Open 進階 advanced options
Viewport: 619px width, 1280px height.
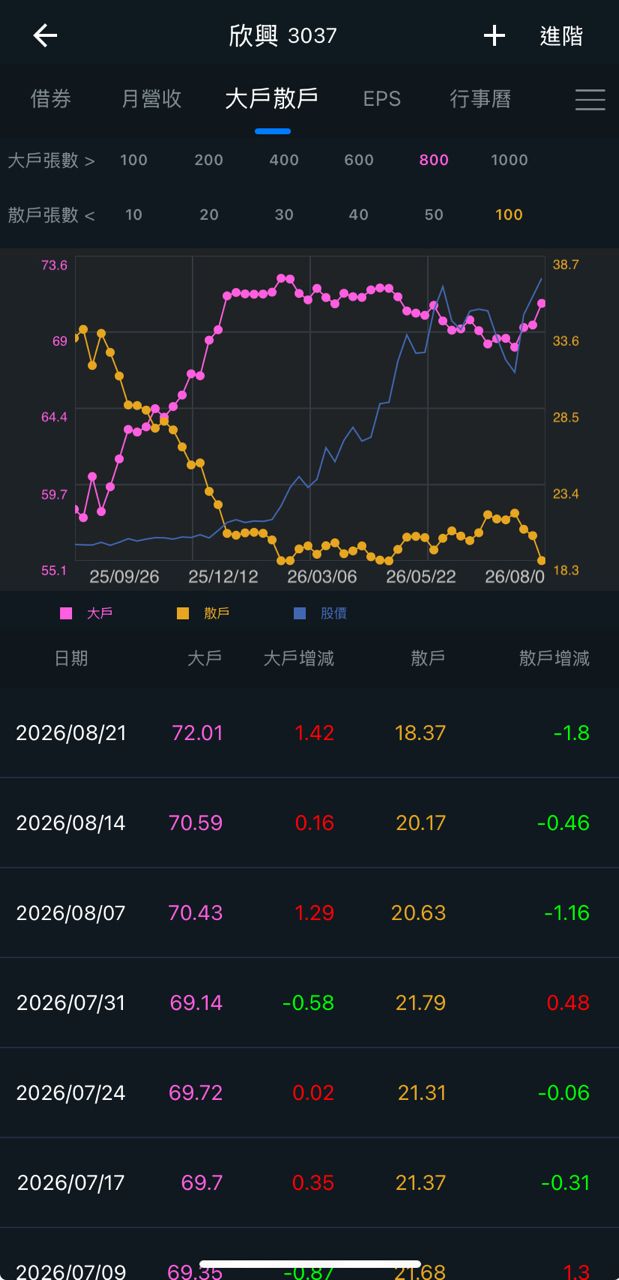561,36
